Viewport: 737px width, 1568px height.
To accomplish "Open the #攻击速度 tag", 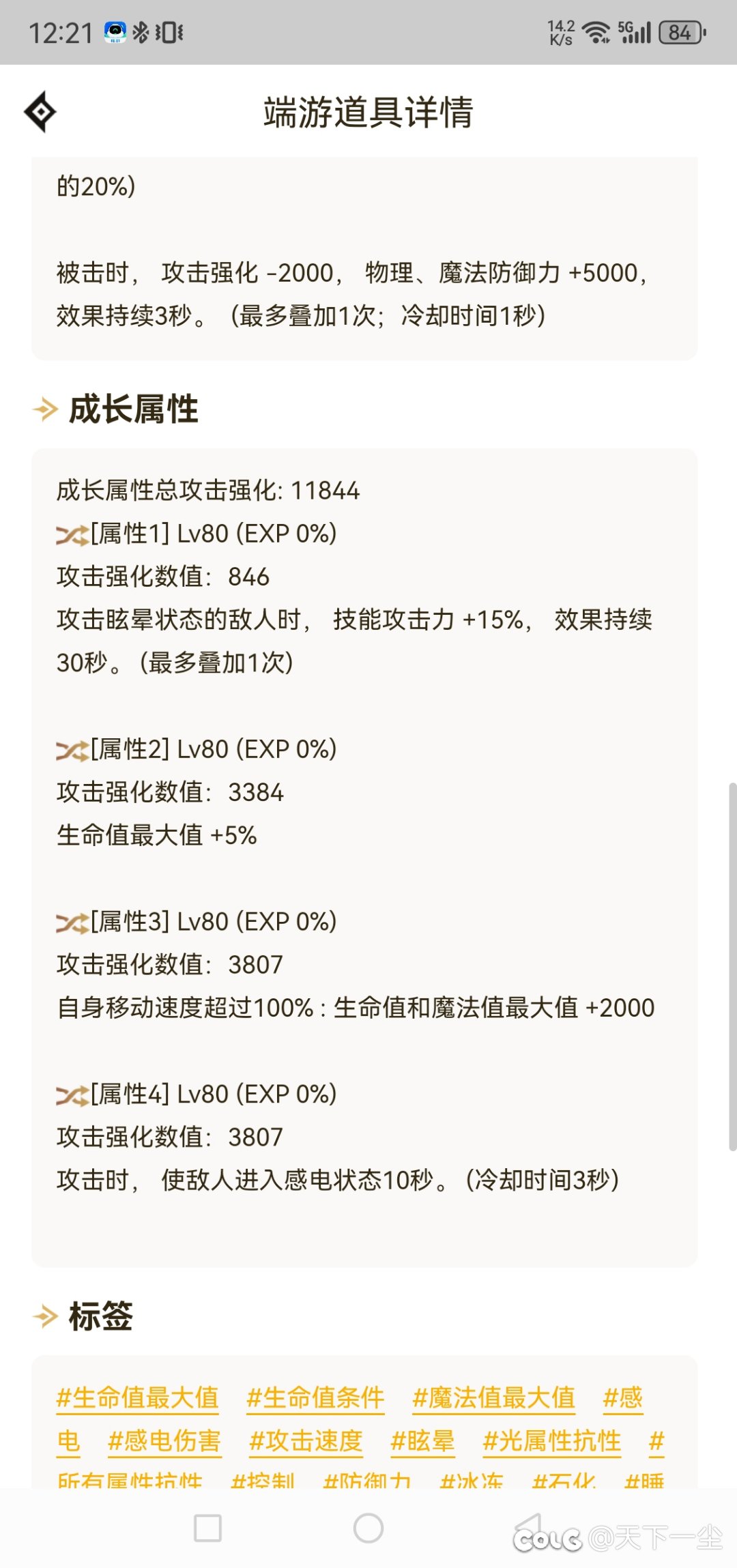I will point(306,1441).
